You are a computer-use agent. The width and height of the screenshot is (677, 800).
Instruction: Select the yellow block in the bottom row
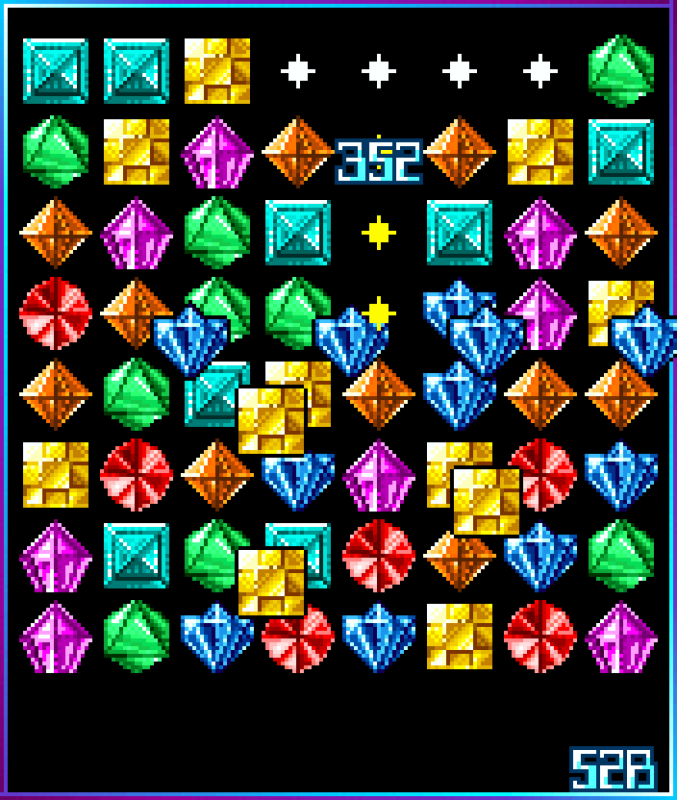click(459, 635)
